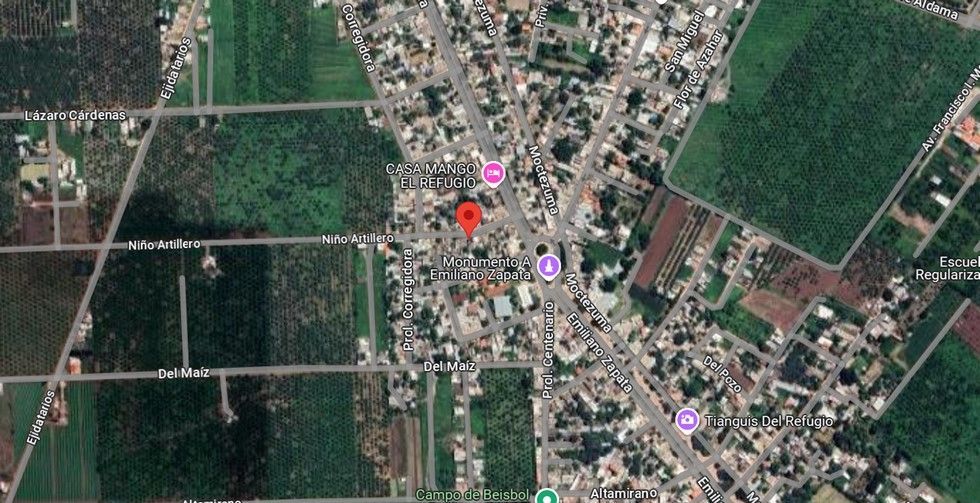Select the Monumento A Emiliano Zapata marker
980x503 pixels.
click(x=548, y=266)
